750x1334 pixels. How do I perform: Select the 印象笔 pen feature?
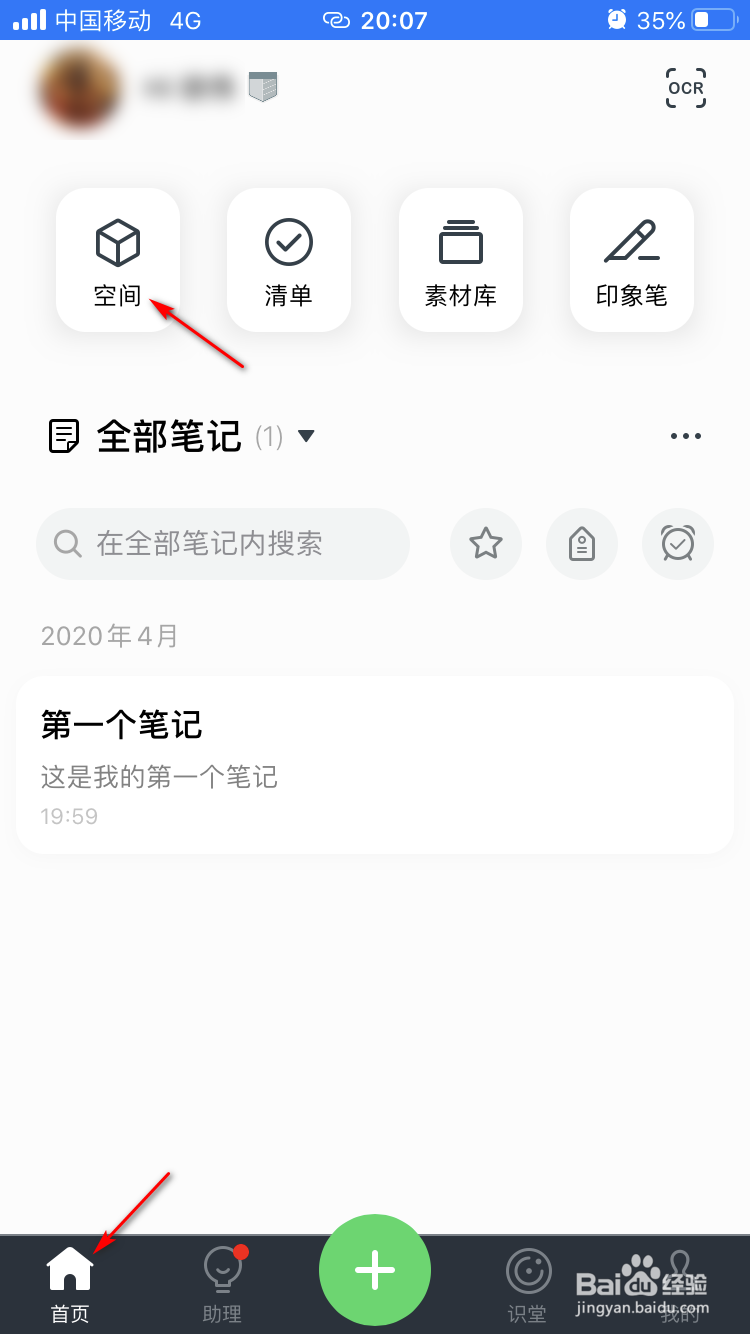[632, 260]
